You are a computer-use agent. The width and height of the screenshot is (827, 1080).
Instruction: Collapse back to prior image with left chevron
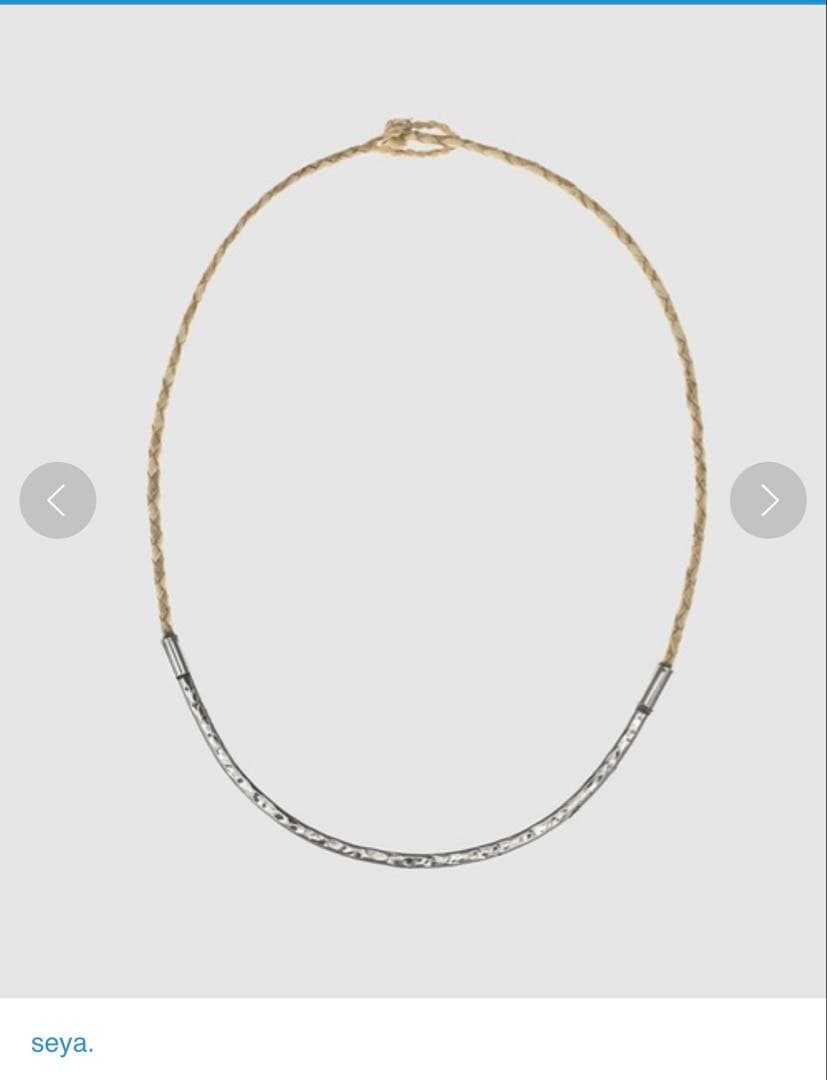(x=57, y=500)
